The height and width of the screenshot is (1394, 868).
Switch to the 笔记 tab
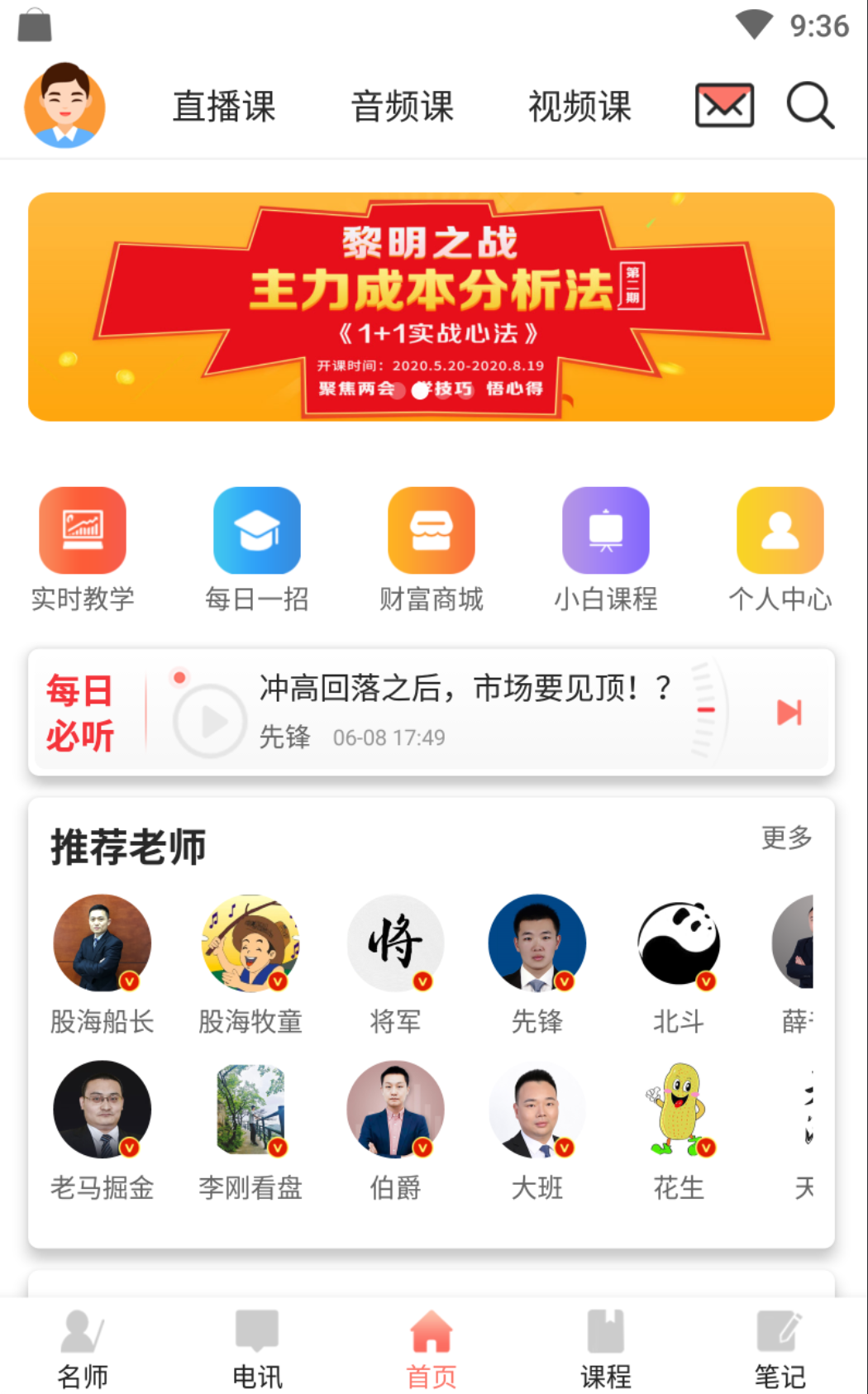(x=780, y=1348)
